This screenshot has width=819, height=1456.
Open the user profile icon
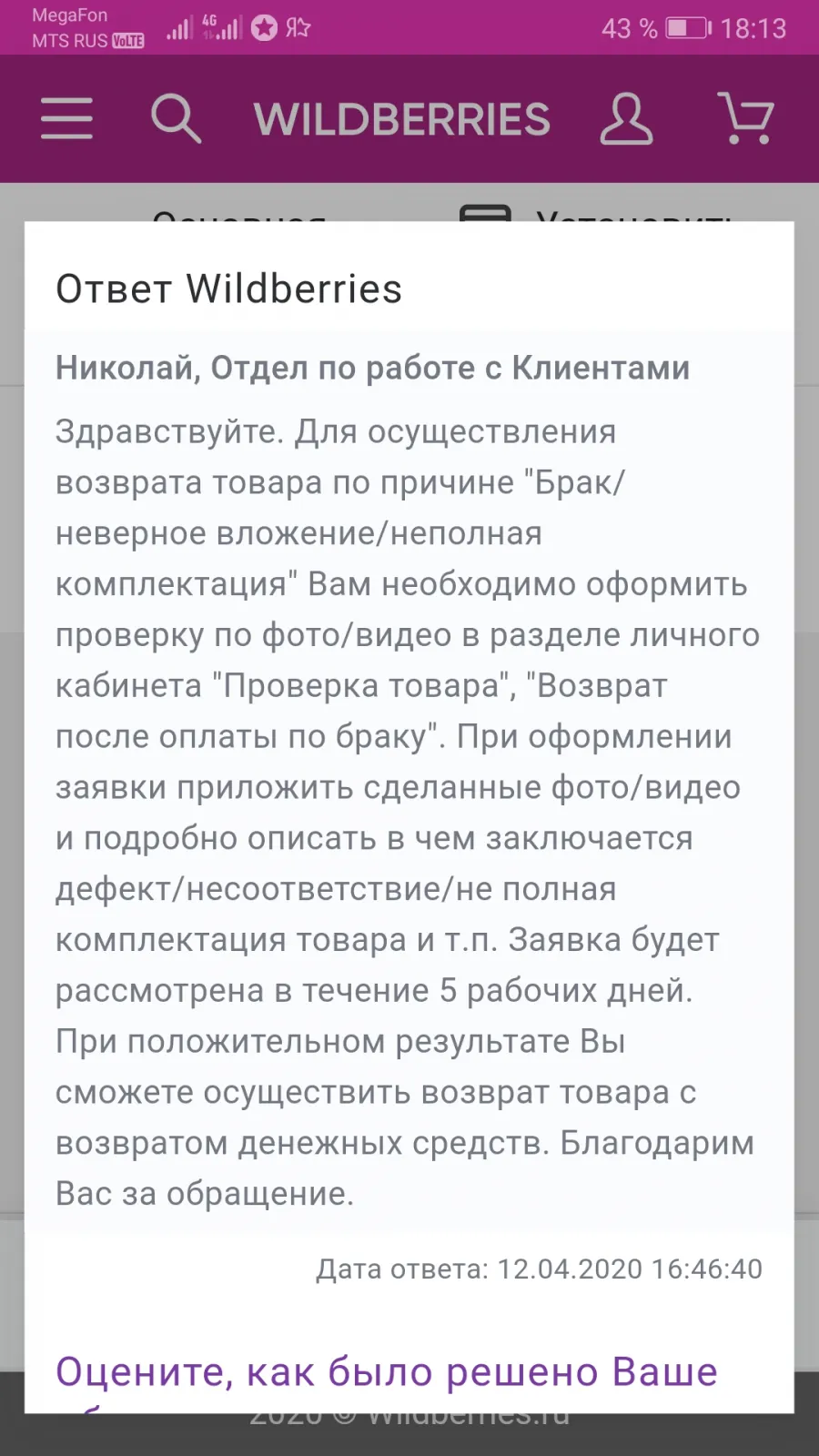tap(626, 118)
